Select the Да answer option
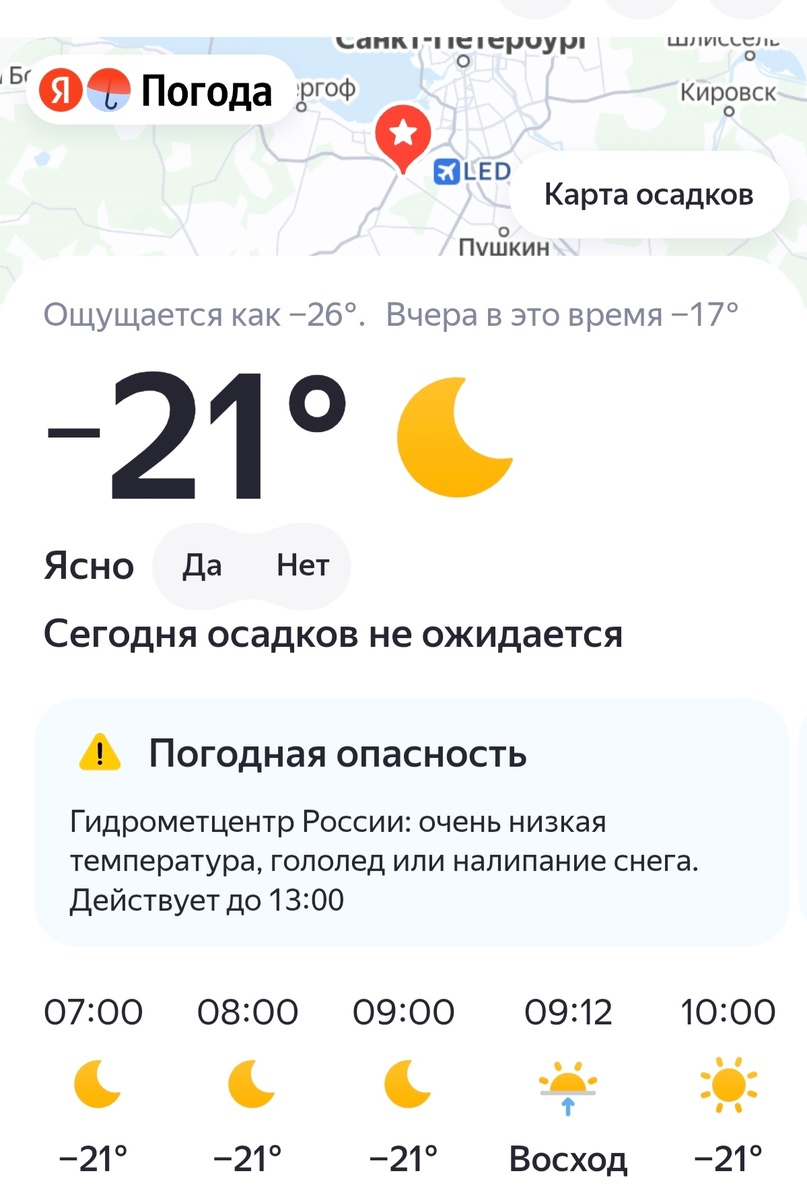 (205, 566)
